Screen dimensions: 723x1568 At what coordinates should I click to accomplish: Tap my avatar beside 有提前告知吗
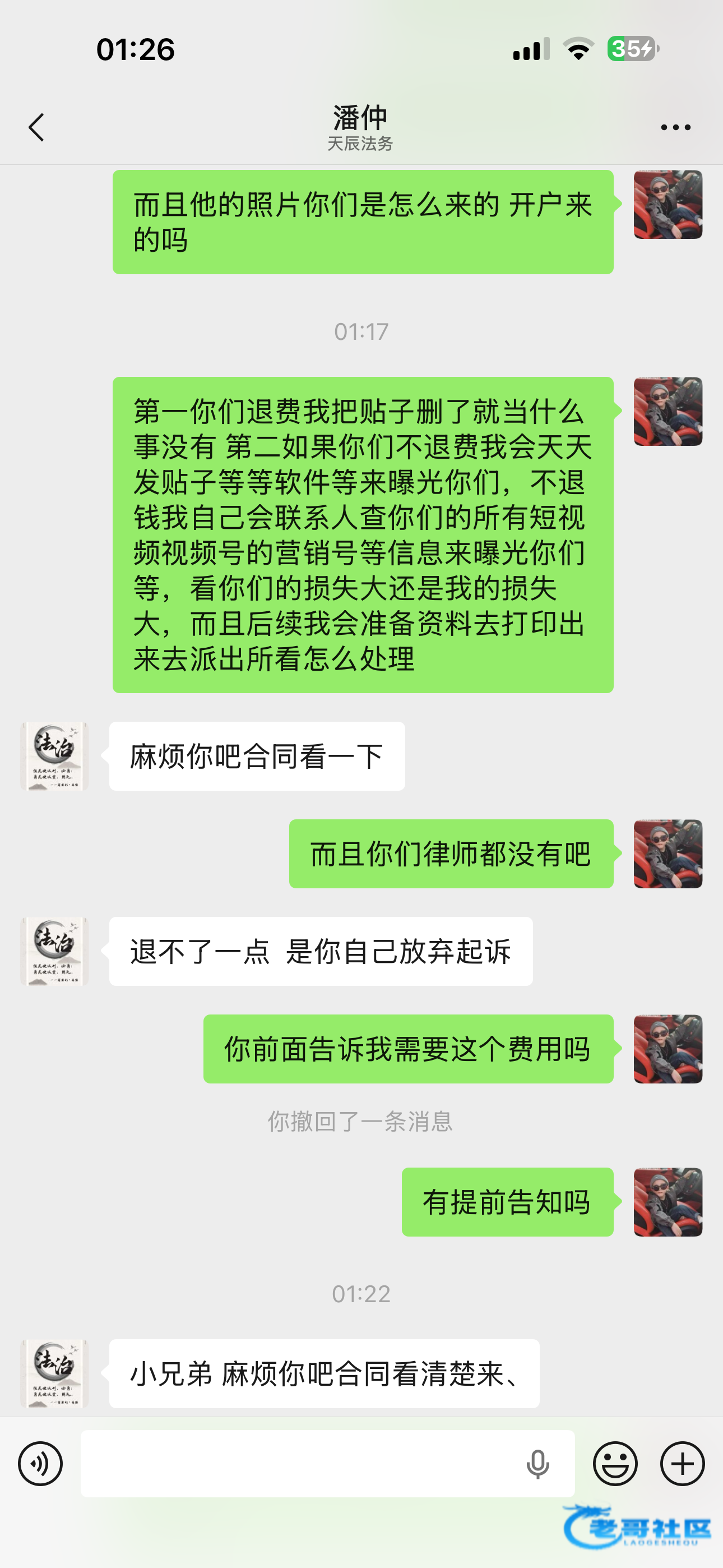pyautogui.click(x=668, y=1202)
